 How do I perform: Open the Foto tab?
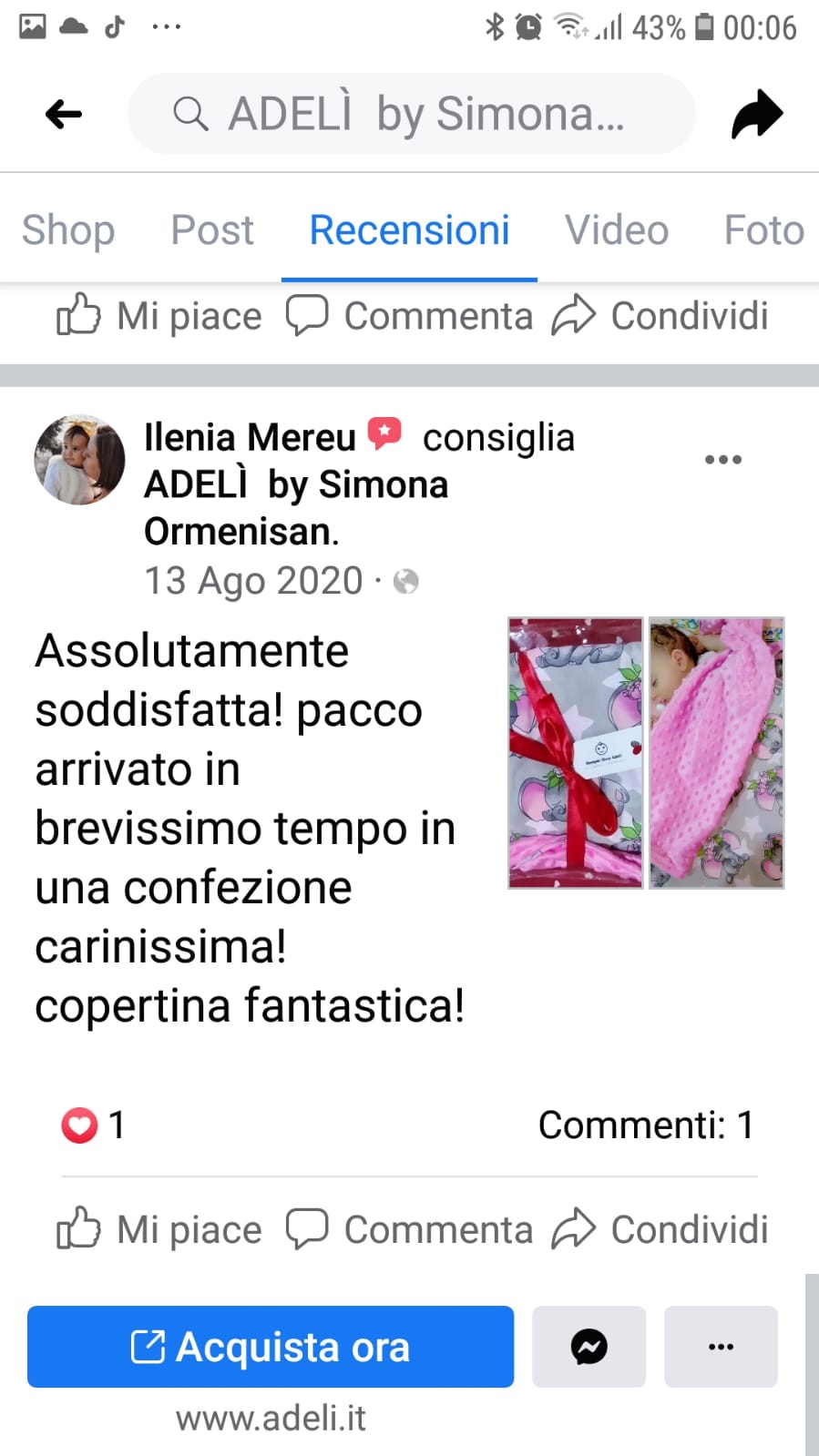763,230
